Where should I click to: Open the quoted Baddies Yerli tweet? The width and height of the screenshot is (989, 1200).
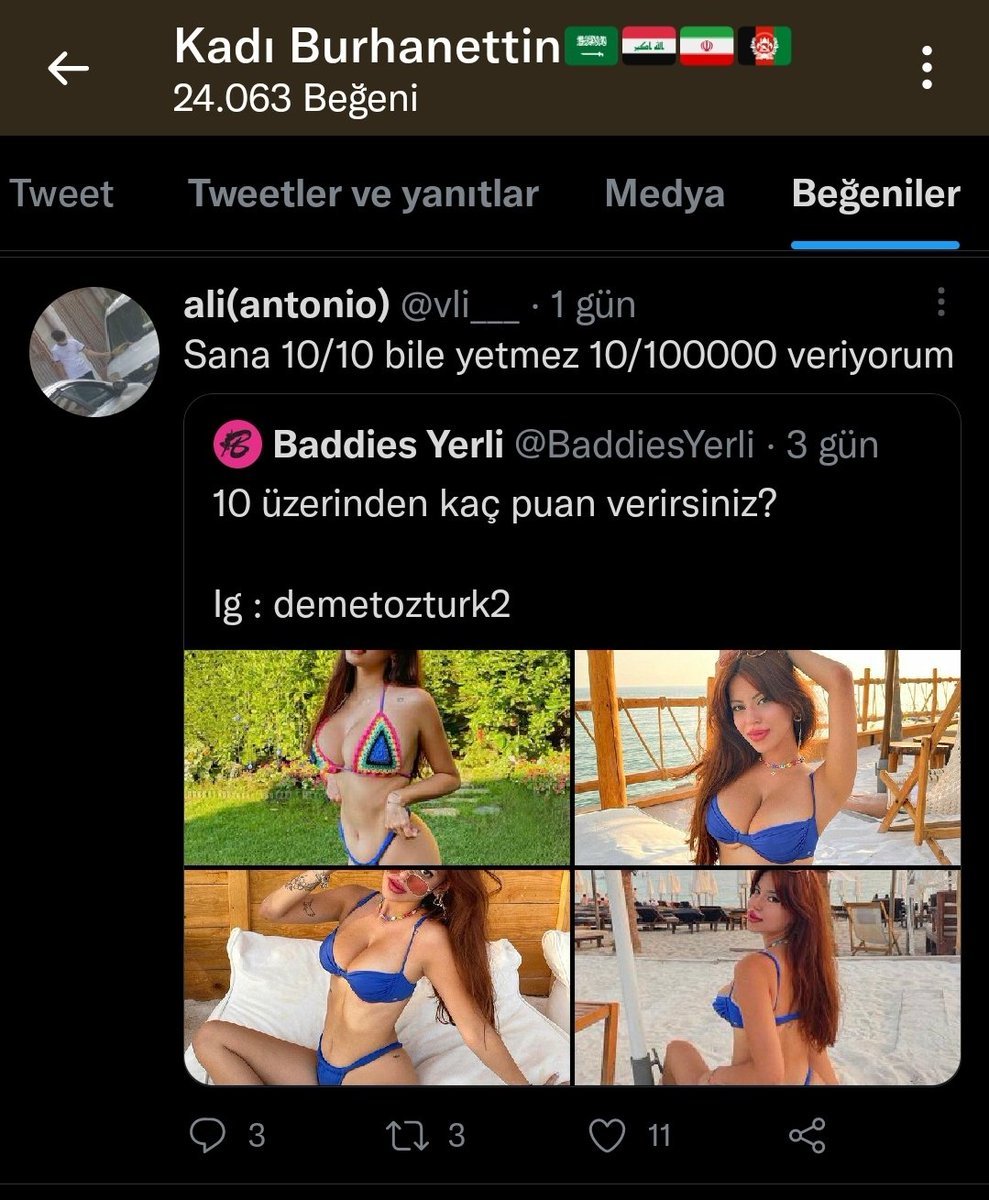click(x=570, y=530)
